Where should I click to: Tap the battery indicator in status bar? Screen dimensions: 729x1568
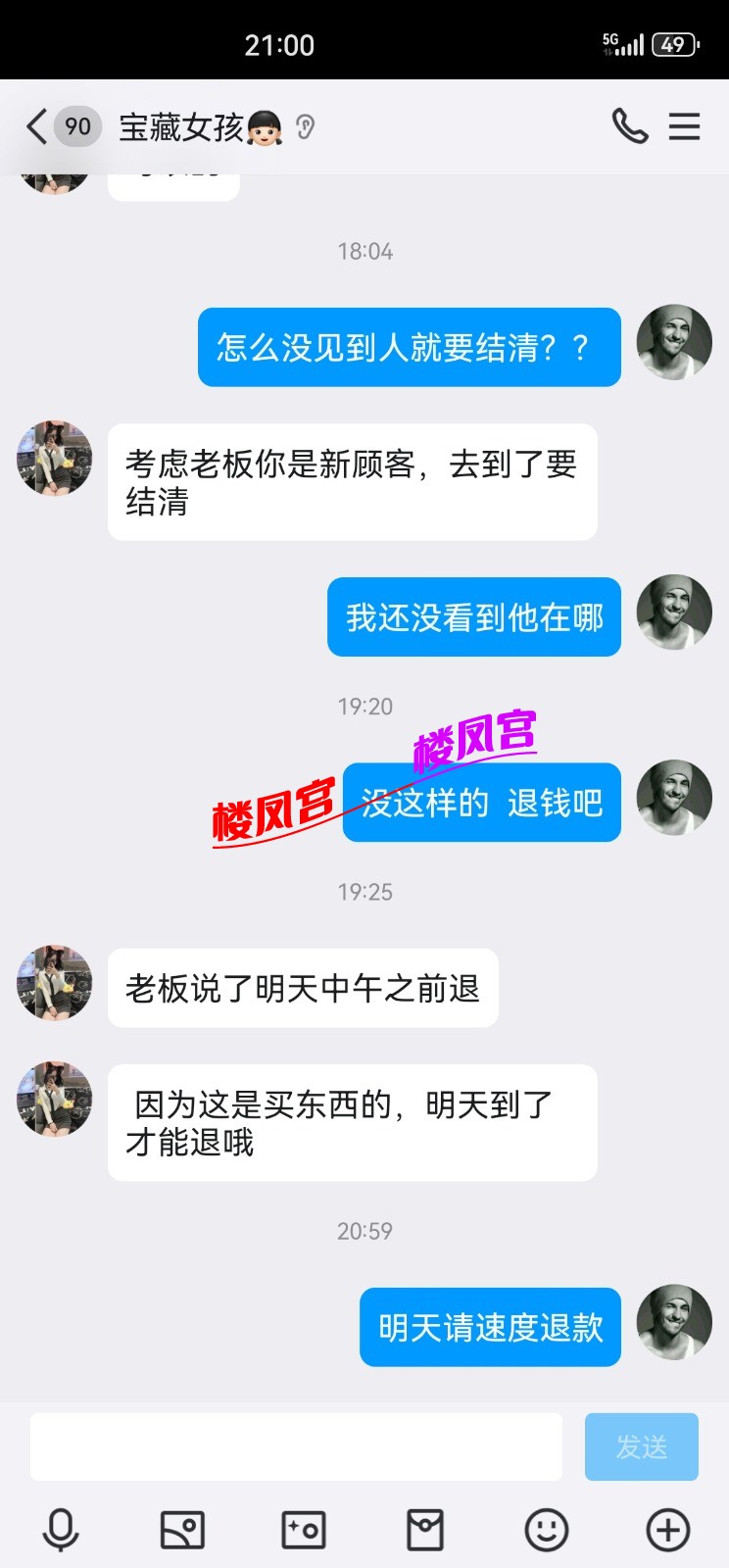(673, 43)
